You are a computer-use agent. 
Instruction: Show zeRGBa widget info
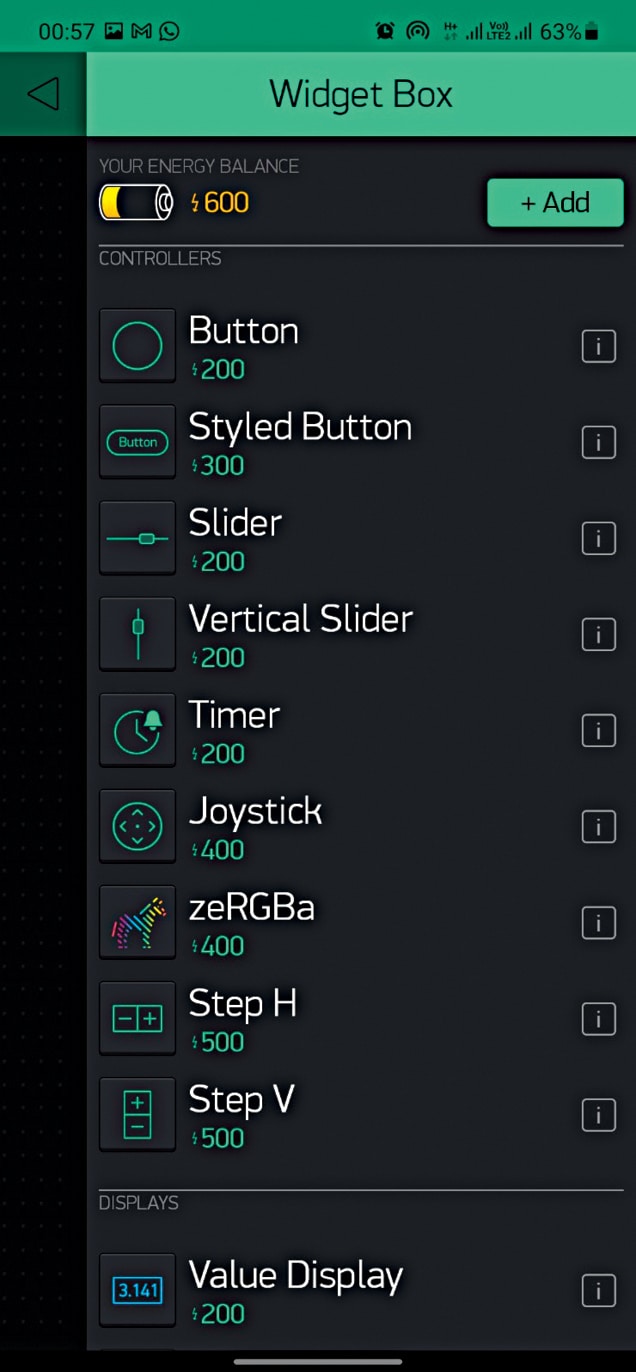coord(598,923)
